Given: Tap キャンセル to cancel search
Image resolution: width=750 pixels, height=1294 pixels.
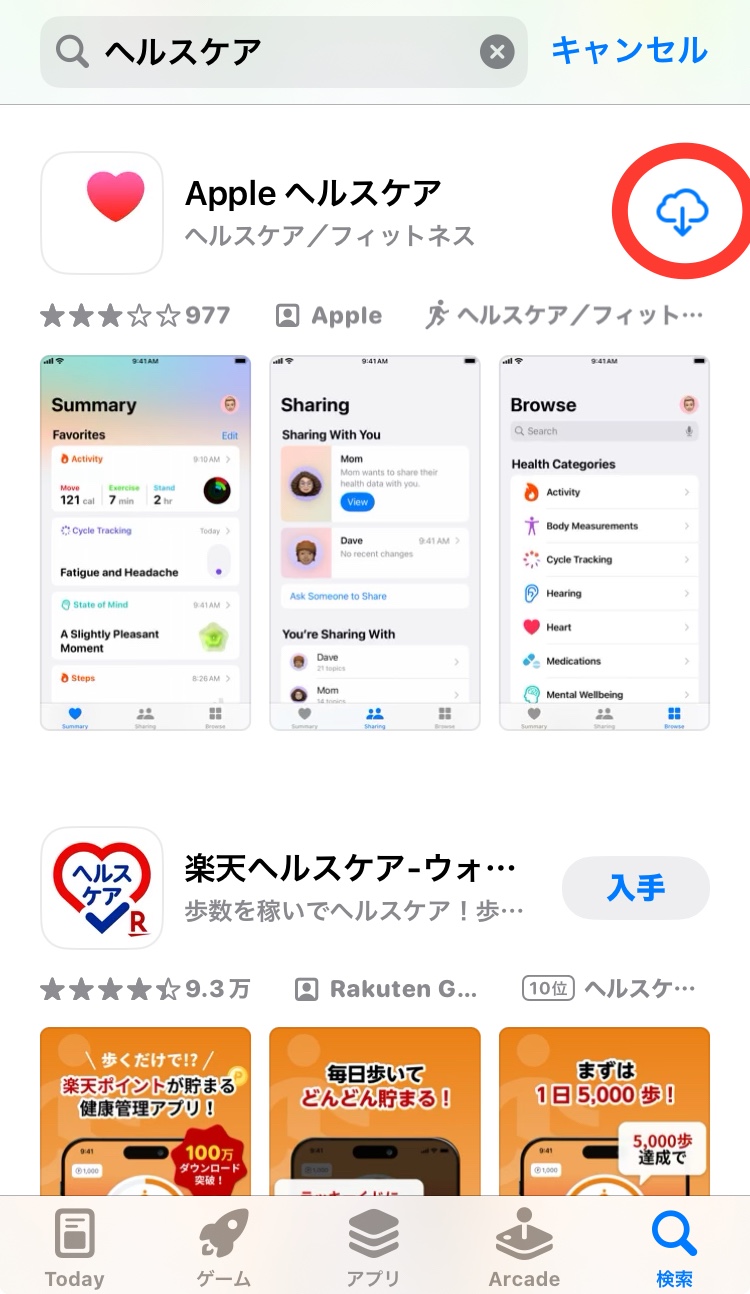Looking at the screenshot, I should click(629, 50).
